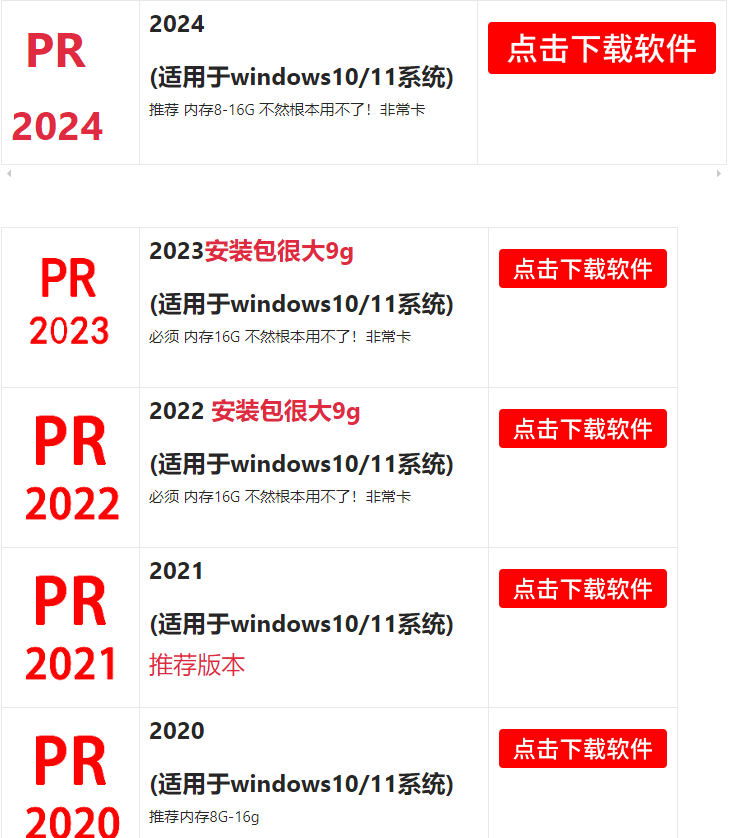Get the PR 2022 installer download

coord(582,429)
